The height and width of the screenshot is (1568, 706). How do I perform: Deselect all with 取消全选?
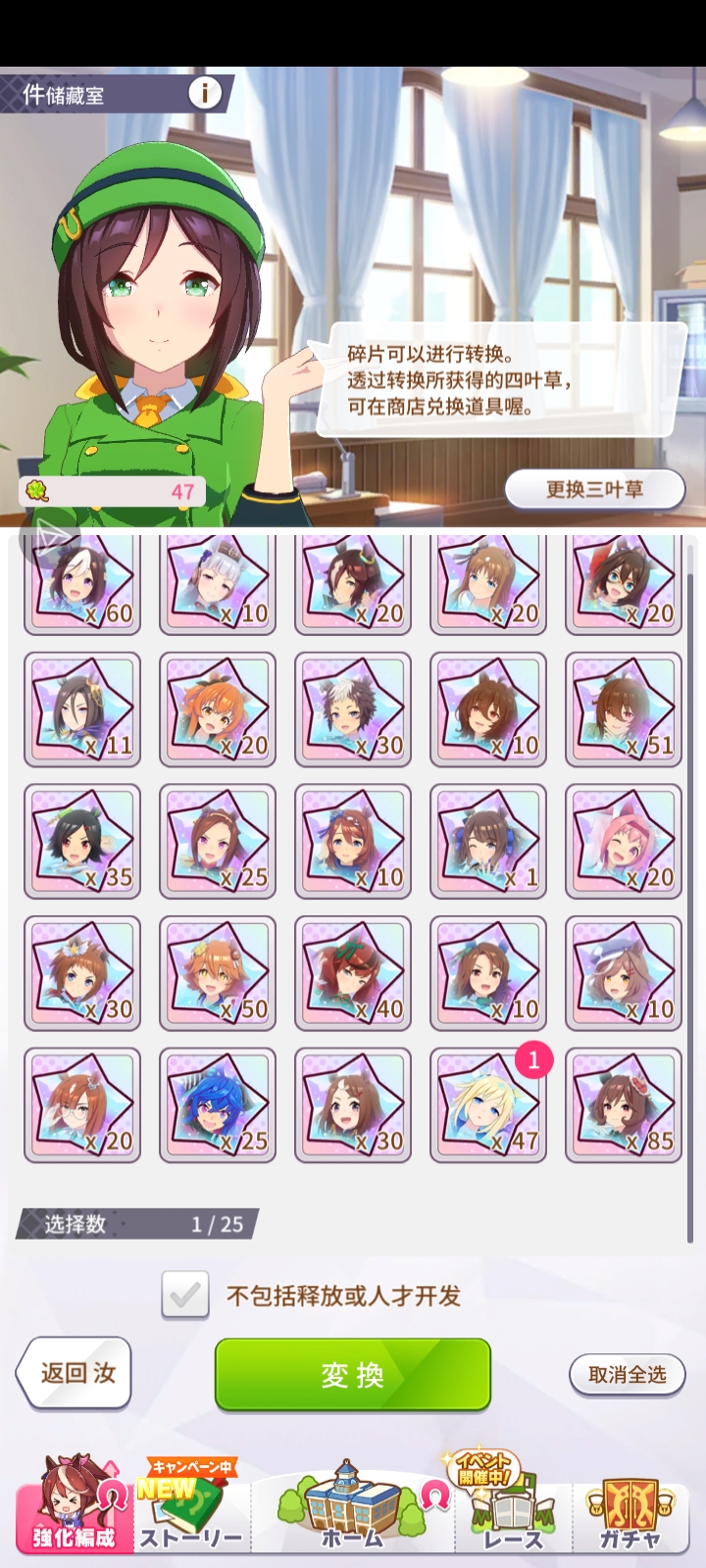click(x=627, y=1375)
